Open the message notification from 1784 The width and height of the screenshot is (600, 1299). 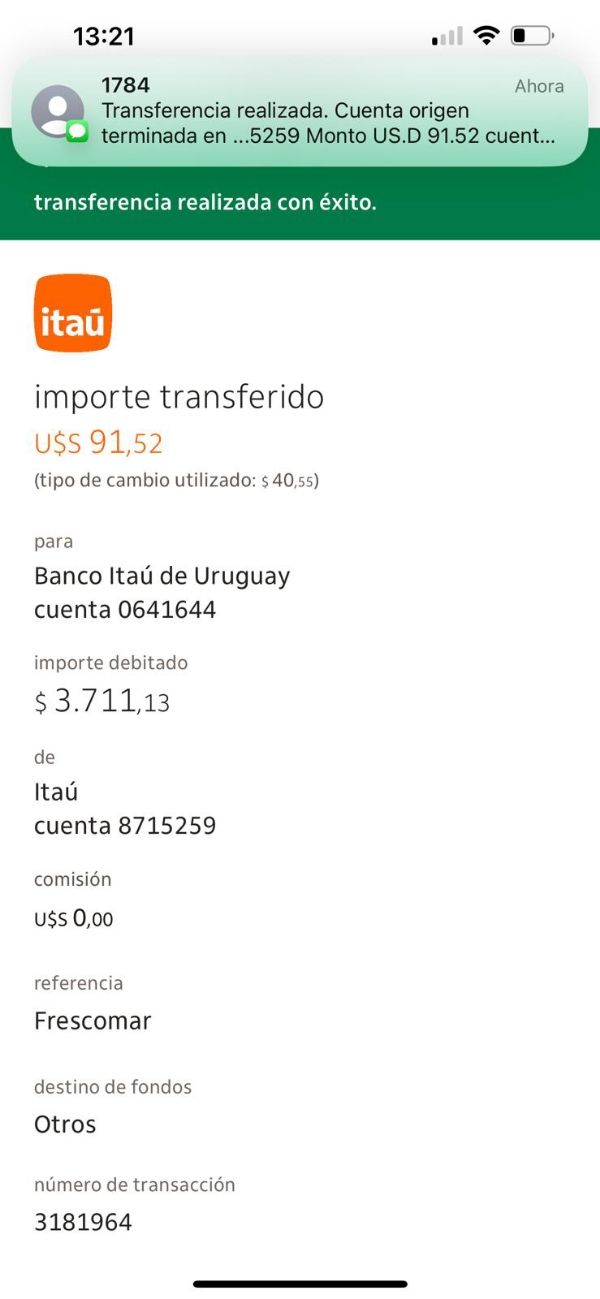(x=300, y=111)
